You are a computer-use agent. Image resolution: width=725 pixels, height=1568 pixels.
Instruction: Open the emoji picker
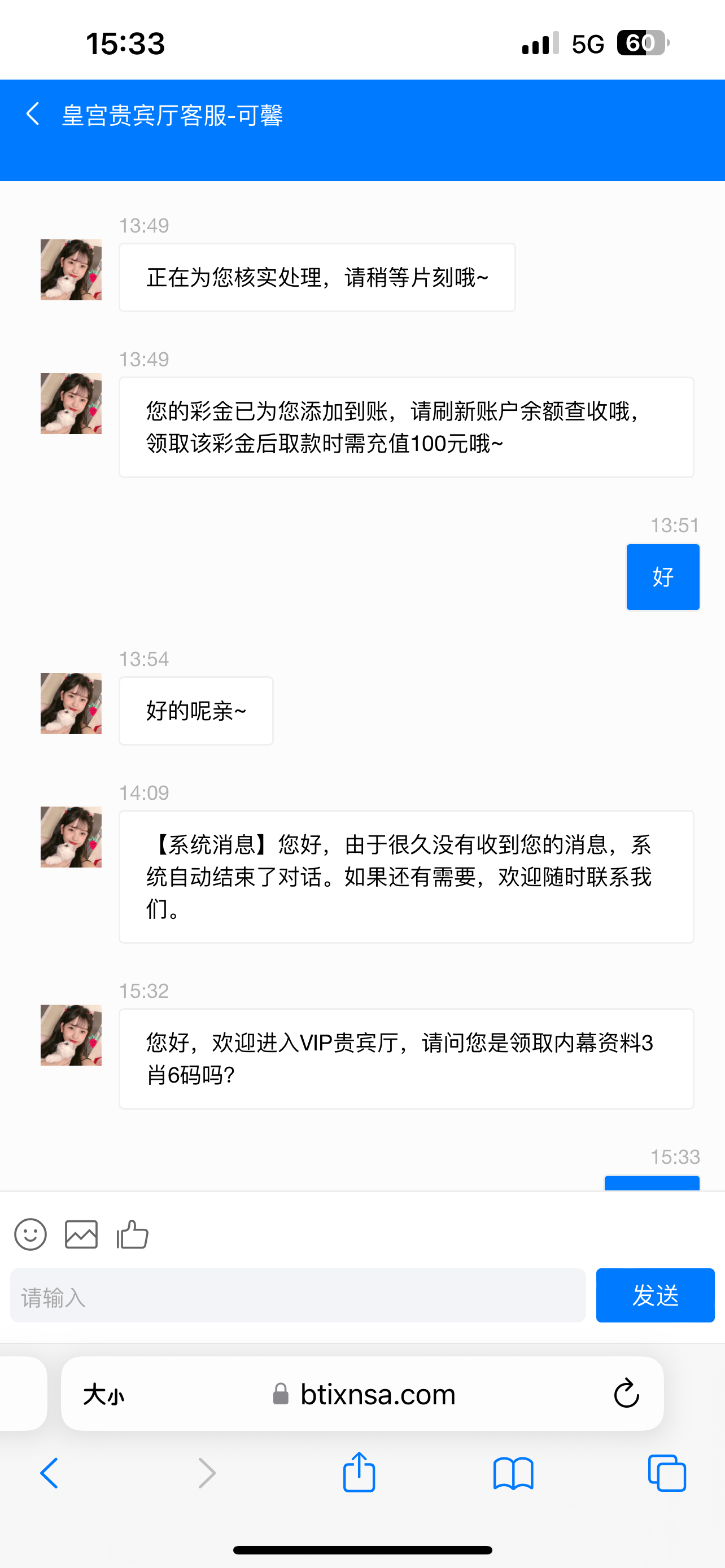coord(30,1234)
